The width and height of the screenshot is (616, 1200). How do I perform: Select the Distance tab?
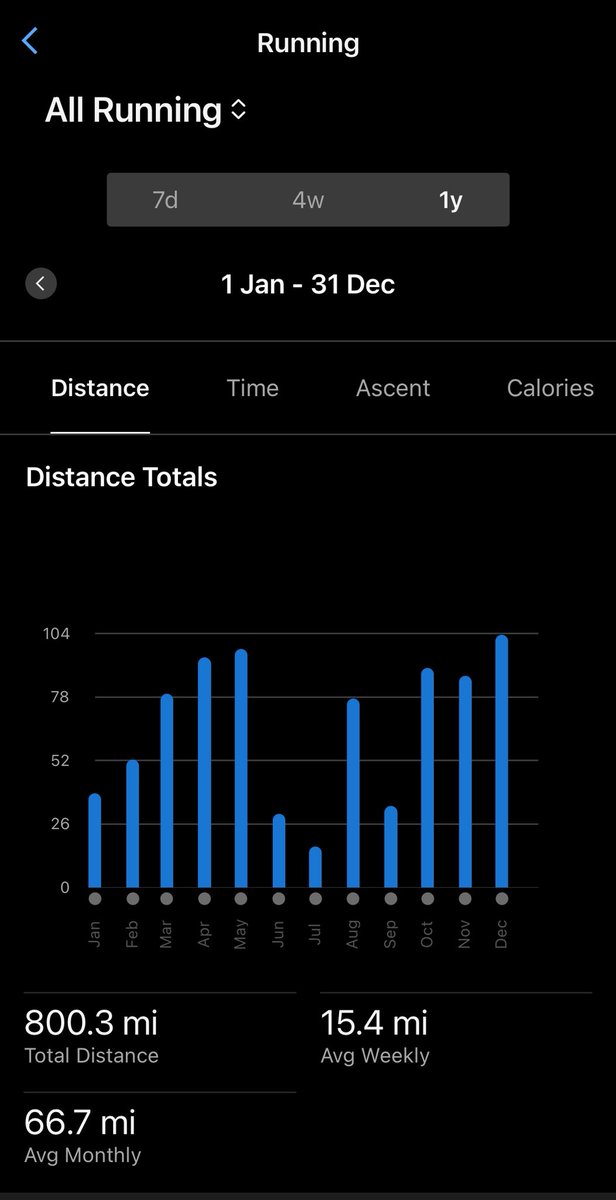click(100, 388)
